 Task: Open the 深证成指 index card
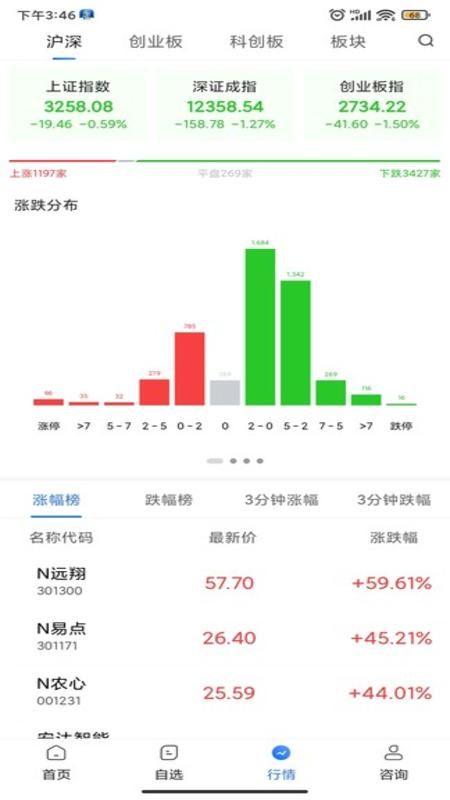coord(225,105)
